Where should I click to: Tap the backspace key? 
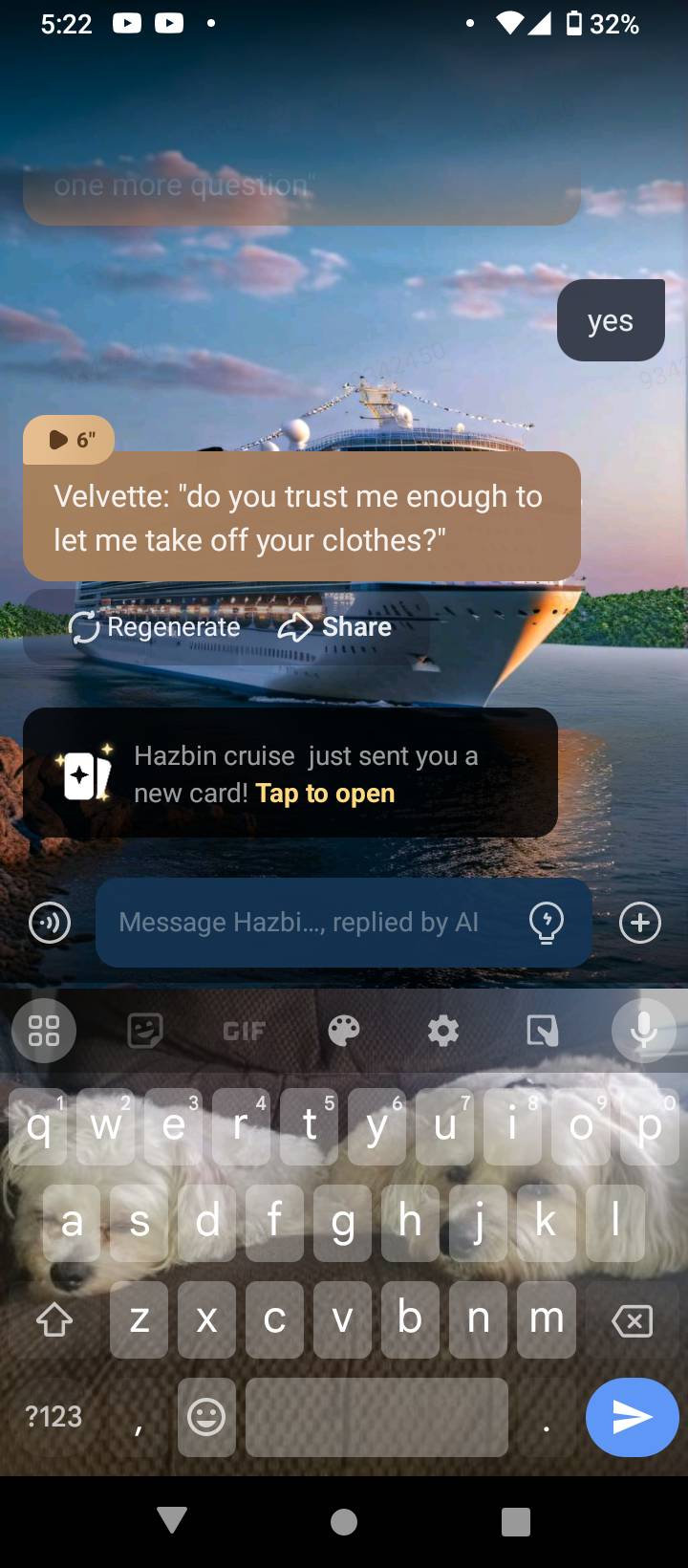pos(632,1320)
